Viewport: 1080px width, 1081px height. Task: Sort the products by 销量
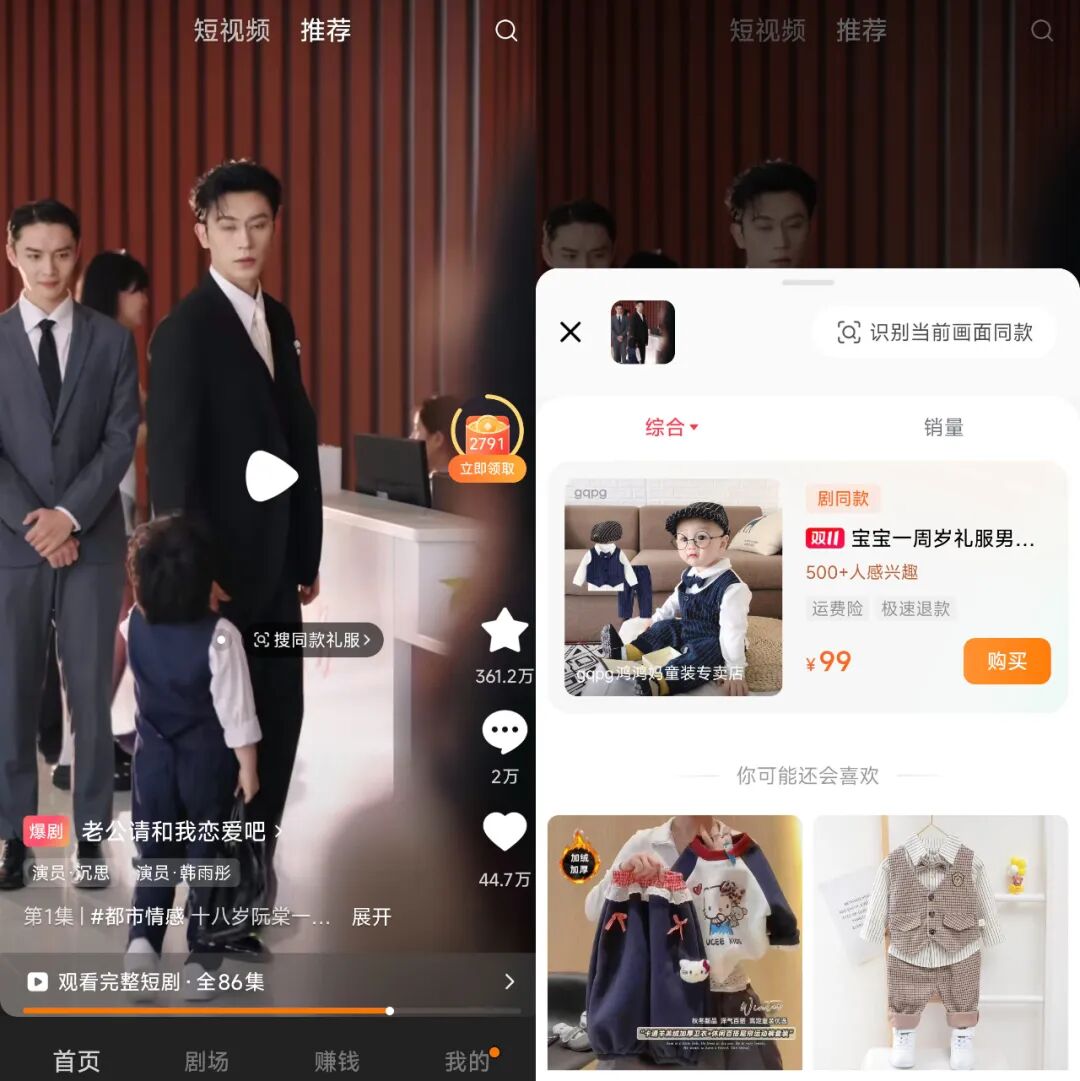(x=943, y=428)
